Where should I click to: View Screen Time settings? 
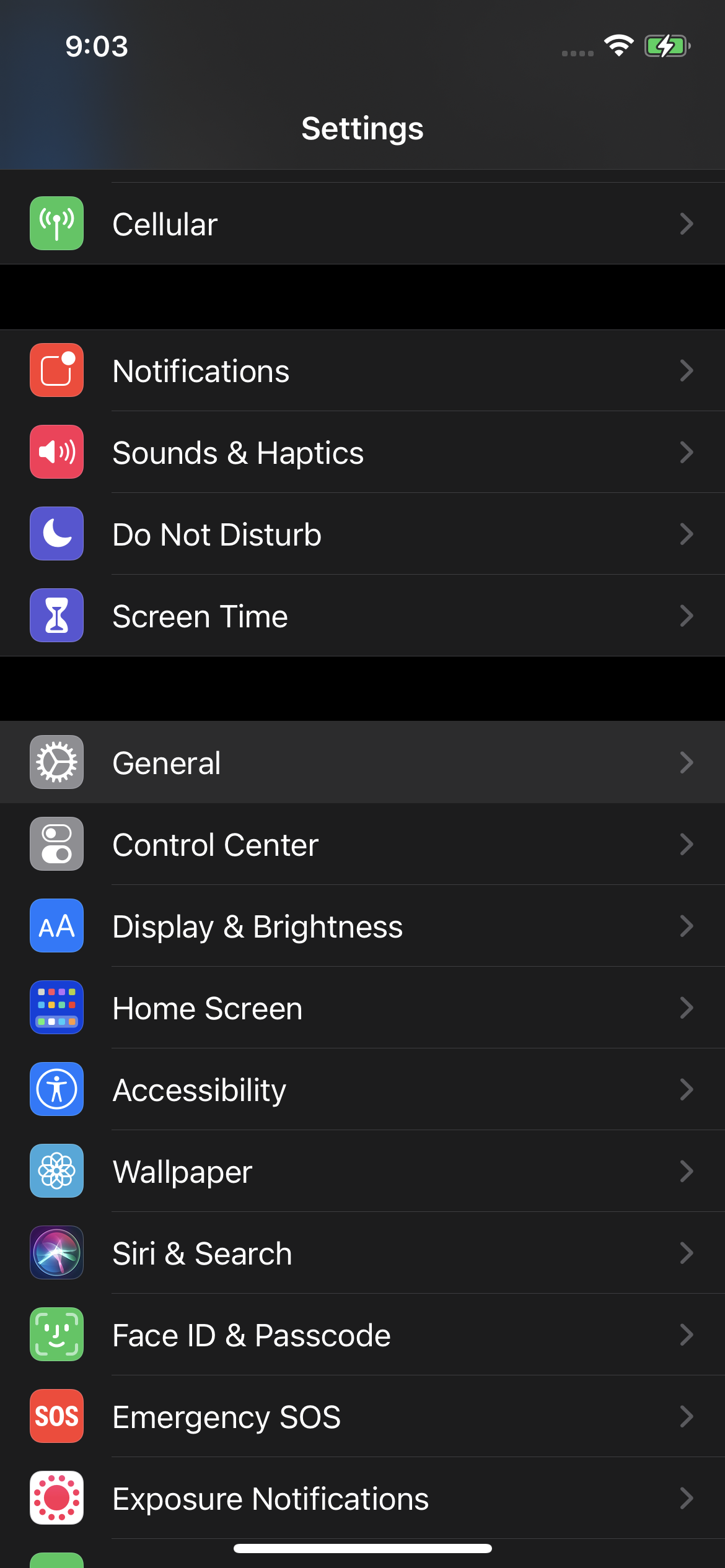[x=362, y=616]
